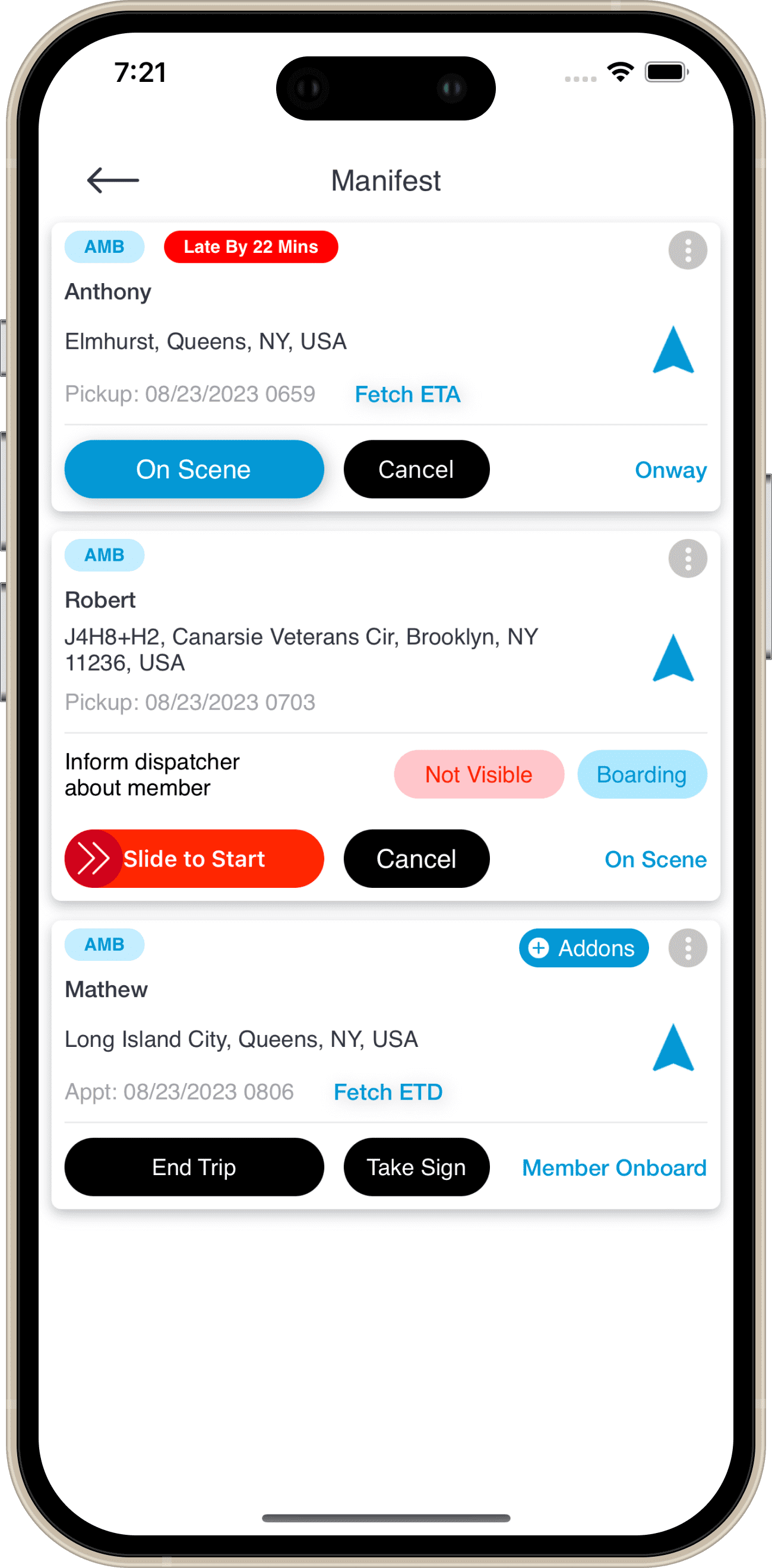Cancel Robert's trip
Image resolution: width=772 pixels, height=1568 pixels.
coord(416,859)
